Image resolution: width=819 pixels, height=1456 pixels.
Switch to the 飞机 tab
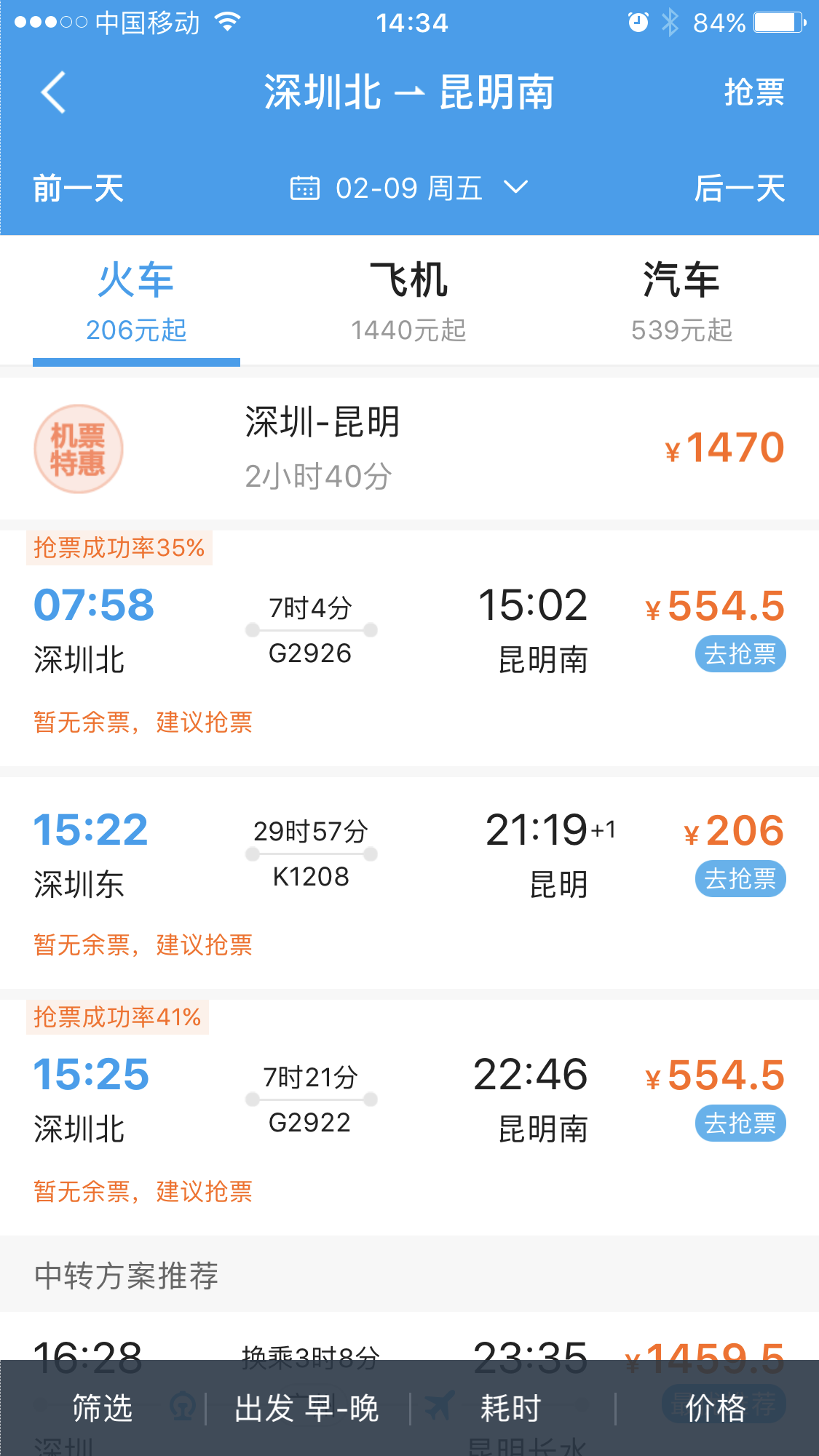(x=408, y=300)
